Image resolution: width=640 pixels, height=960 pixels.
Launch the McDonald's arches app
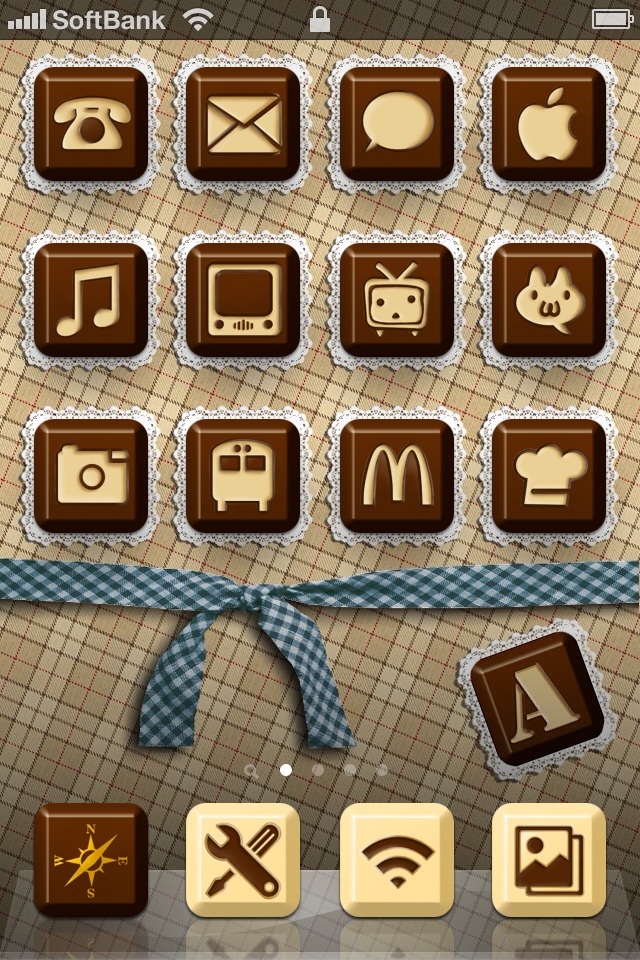[397, 475]
